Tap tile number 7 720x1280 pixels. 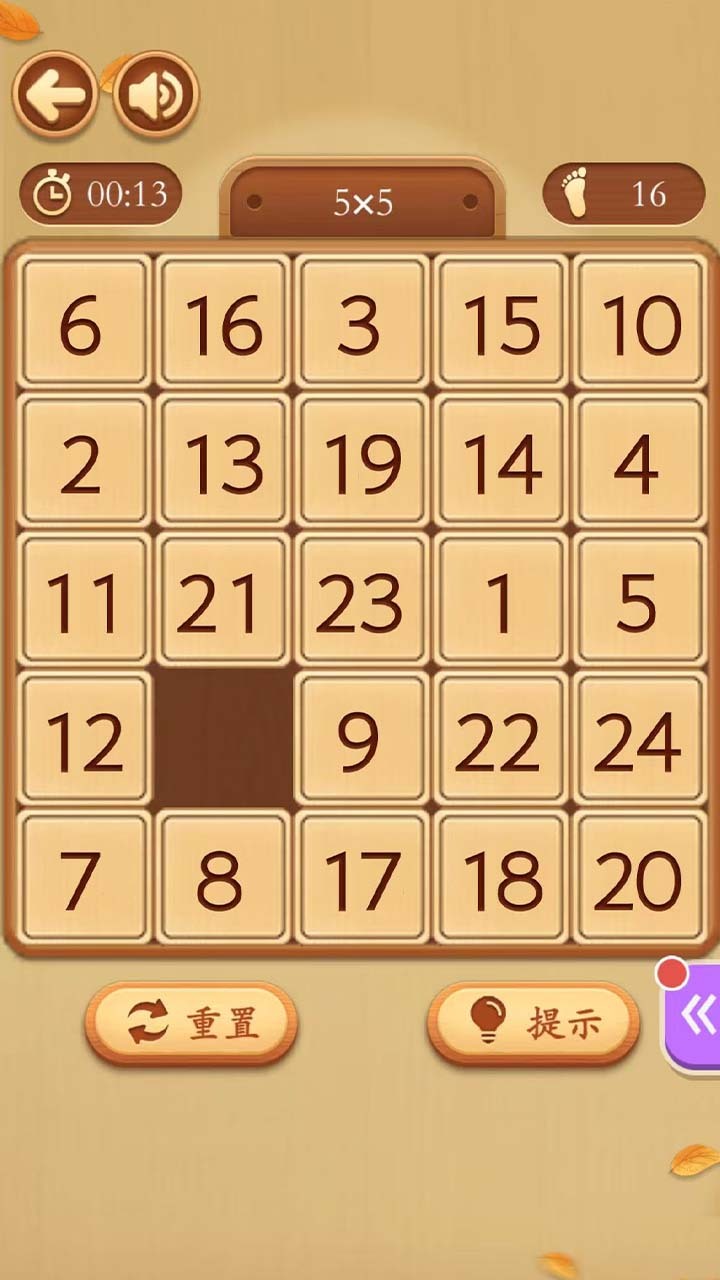tap(85, 878)
